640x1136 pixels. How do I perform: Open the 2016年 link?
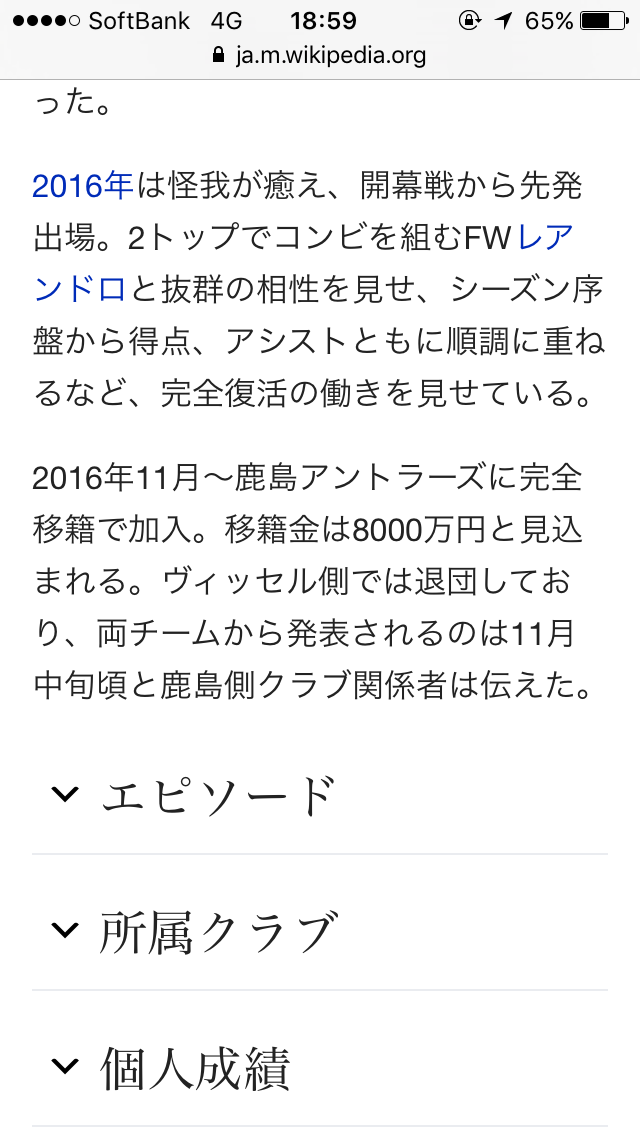[82, 186]
